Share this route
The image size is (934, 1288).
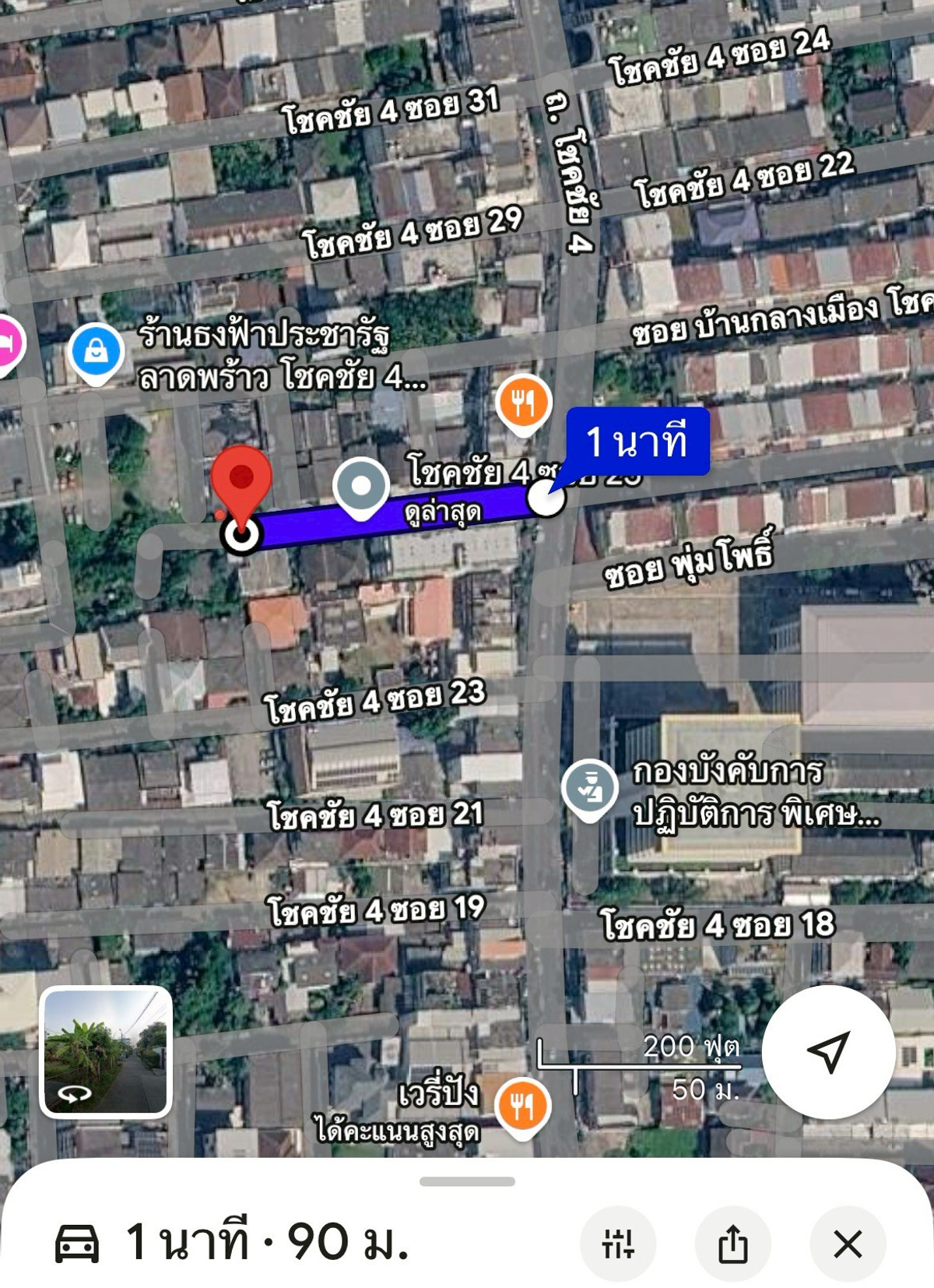click(732, 1244)
